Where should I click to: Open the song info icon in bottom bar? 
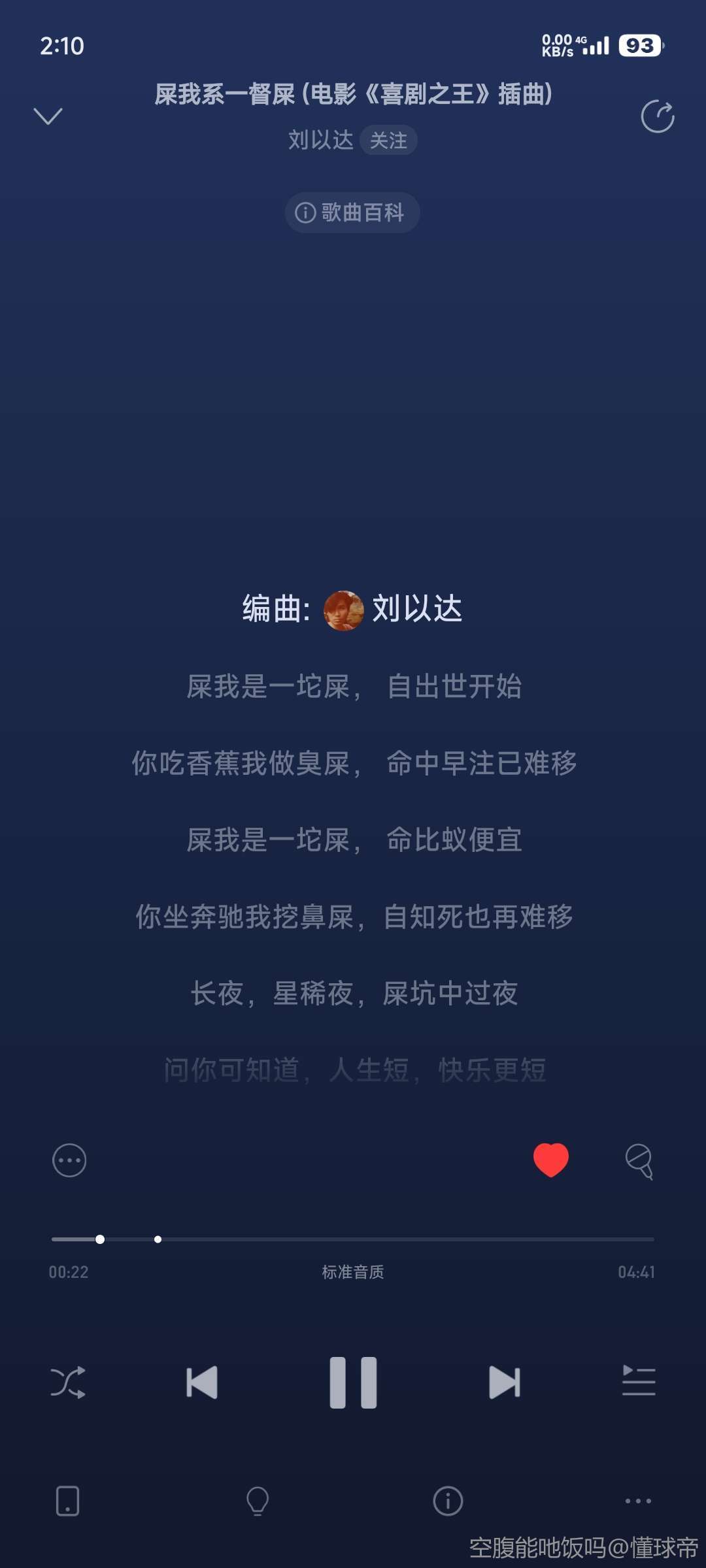click(x=448, y=1501)
